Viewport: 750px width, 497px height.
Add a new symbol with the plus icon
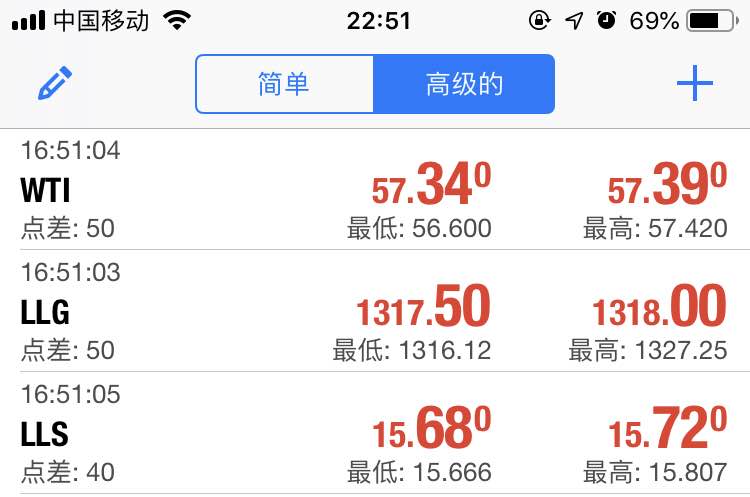(x=695, y=83)
